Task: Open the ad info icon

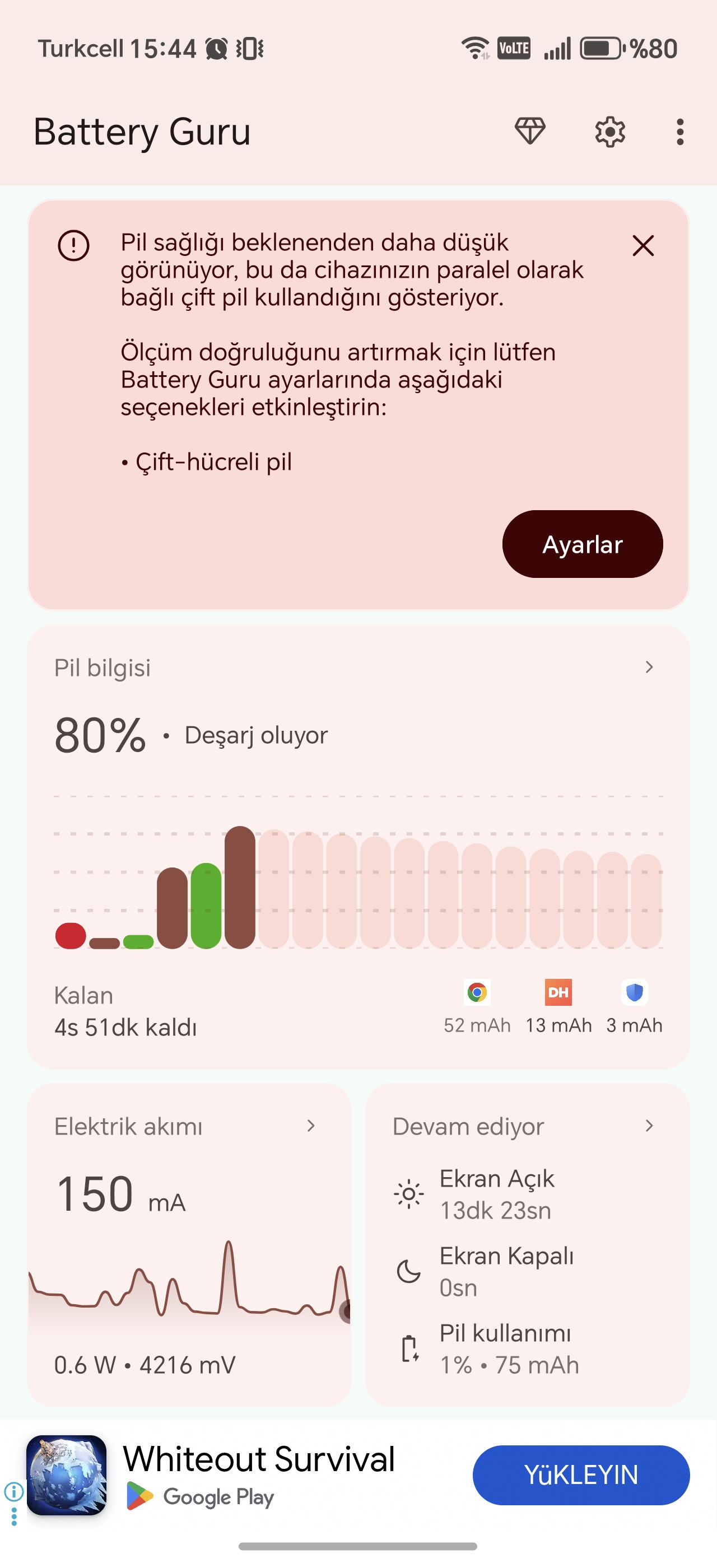Action: pos(14,1491)
